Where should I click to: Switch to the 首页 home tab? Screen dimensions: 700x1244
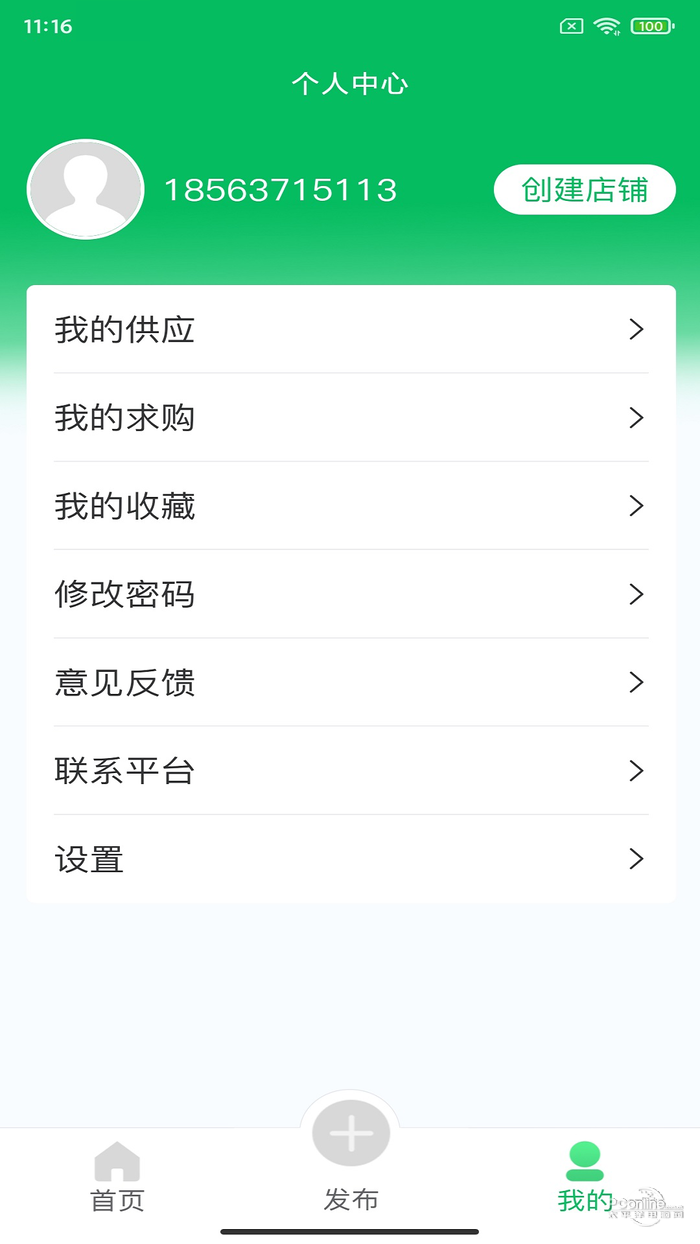click(117, 1177)
